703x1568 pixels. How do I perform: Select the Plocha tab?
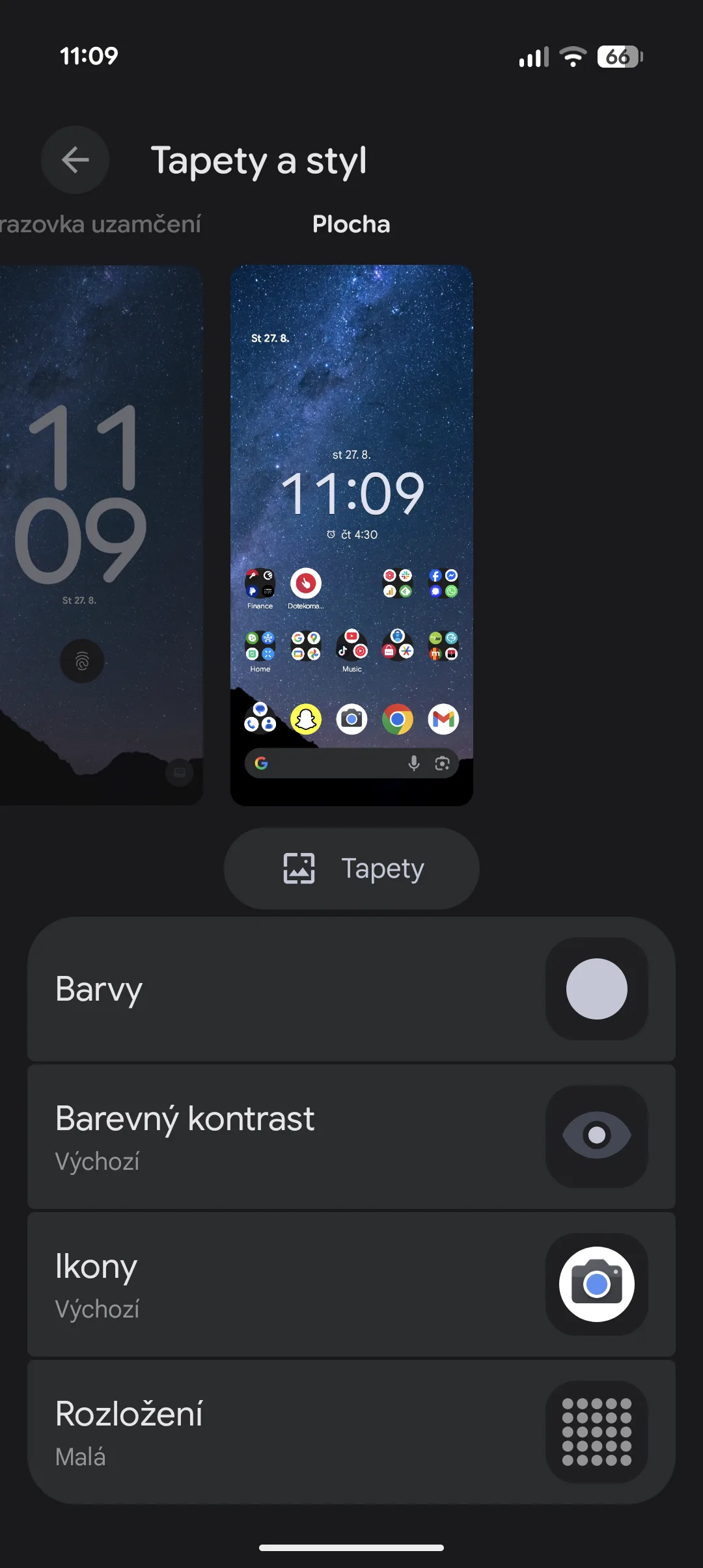point(351,224)
